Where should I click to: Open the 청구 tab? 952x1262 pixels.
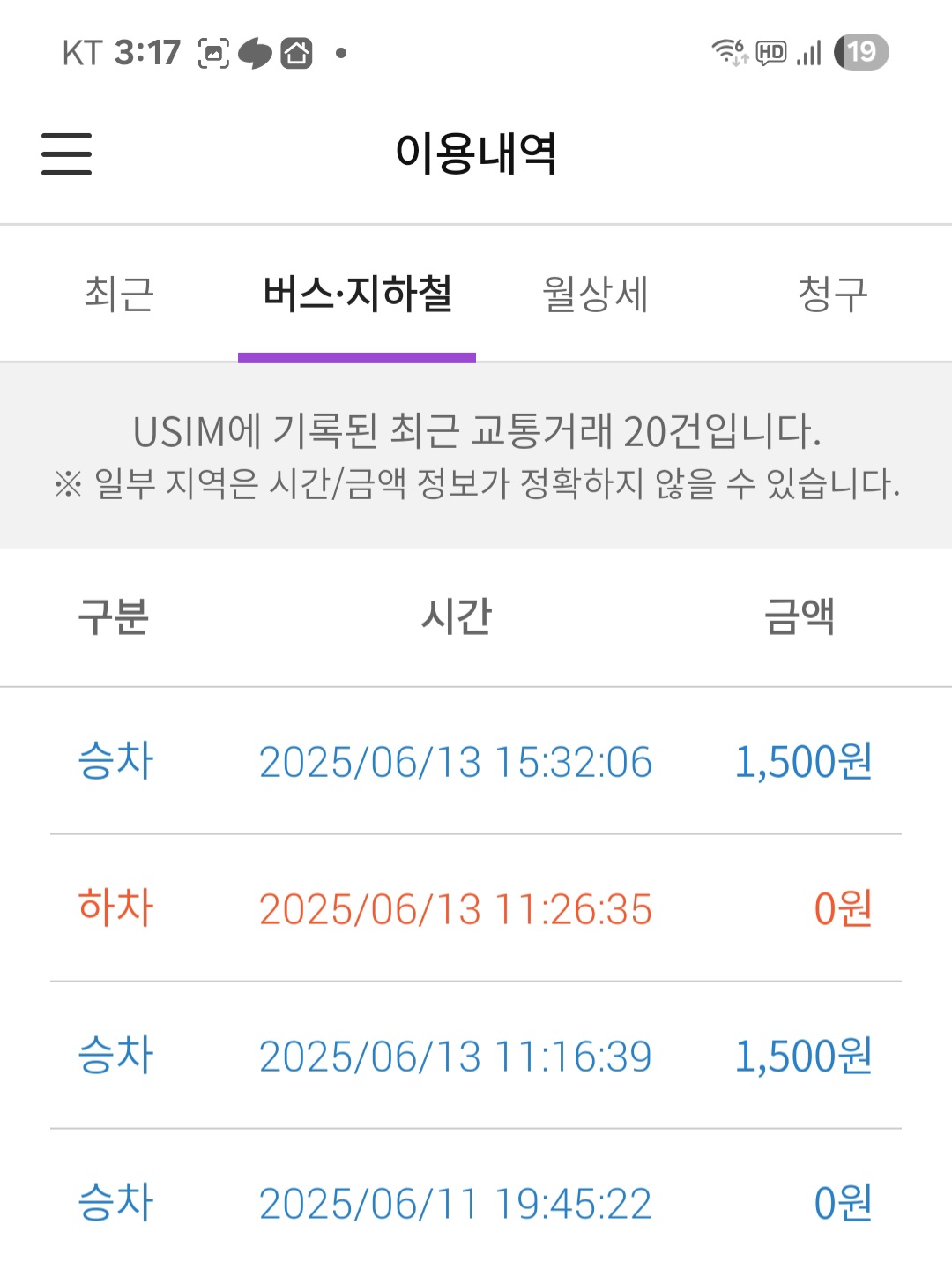pos(832,294)
